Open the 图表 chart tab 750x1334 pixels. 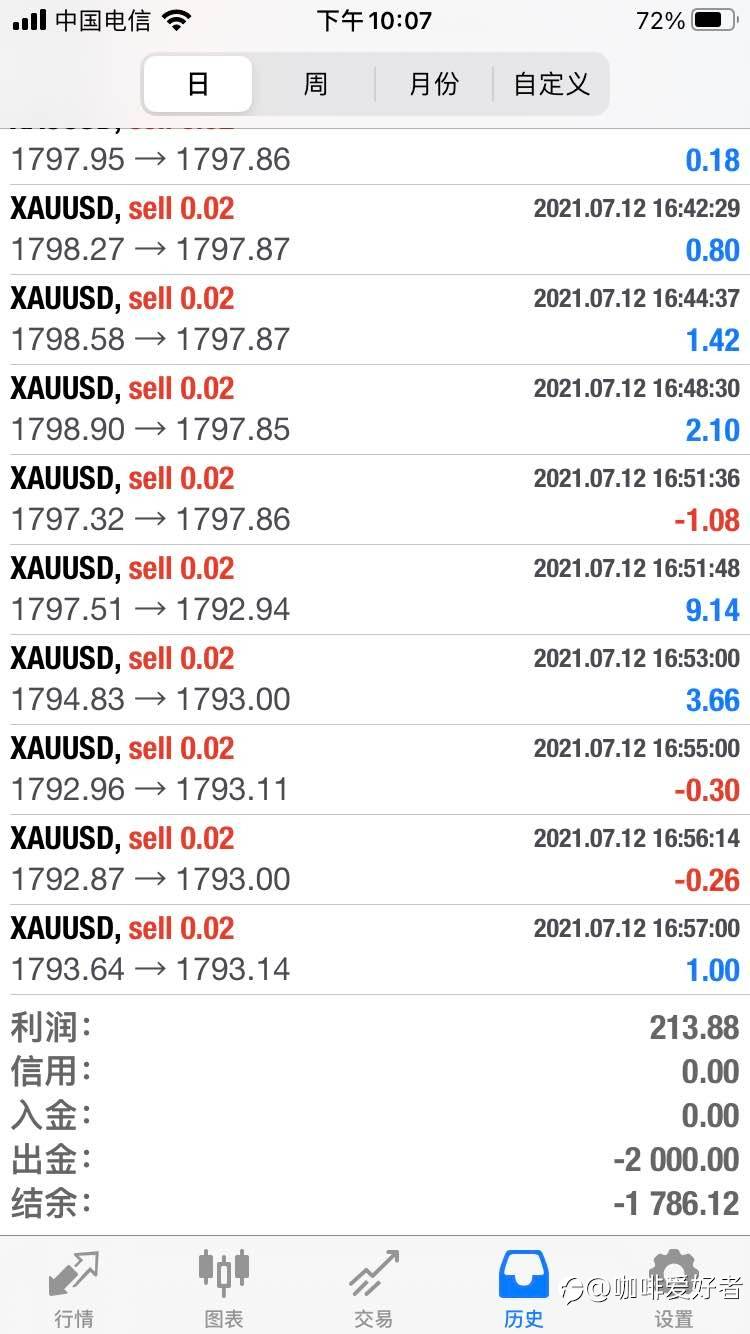coord(224,1288)
